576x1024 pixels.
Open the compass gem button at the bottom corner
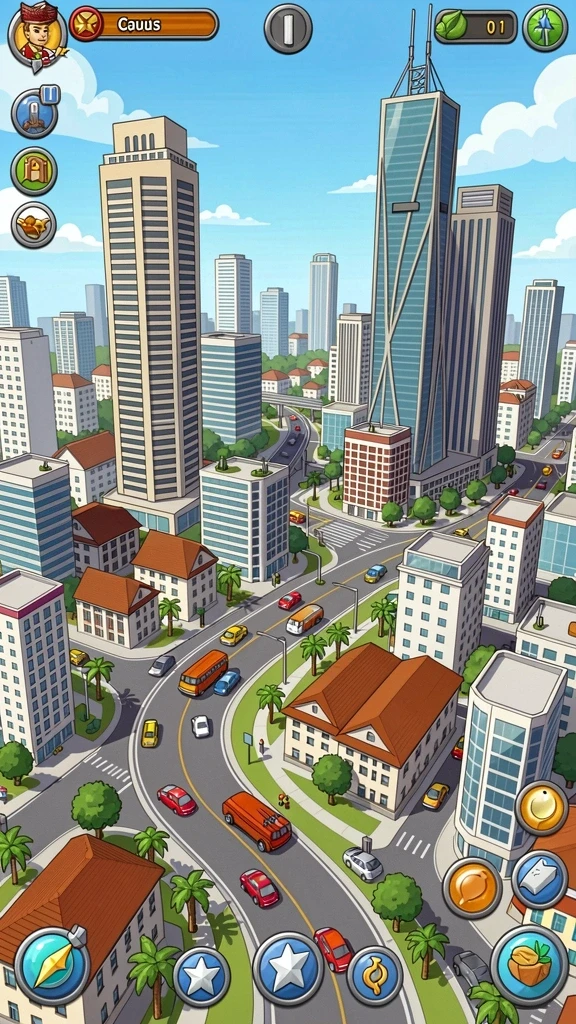click(x=52, y=965)
